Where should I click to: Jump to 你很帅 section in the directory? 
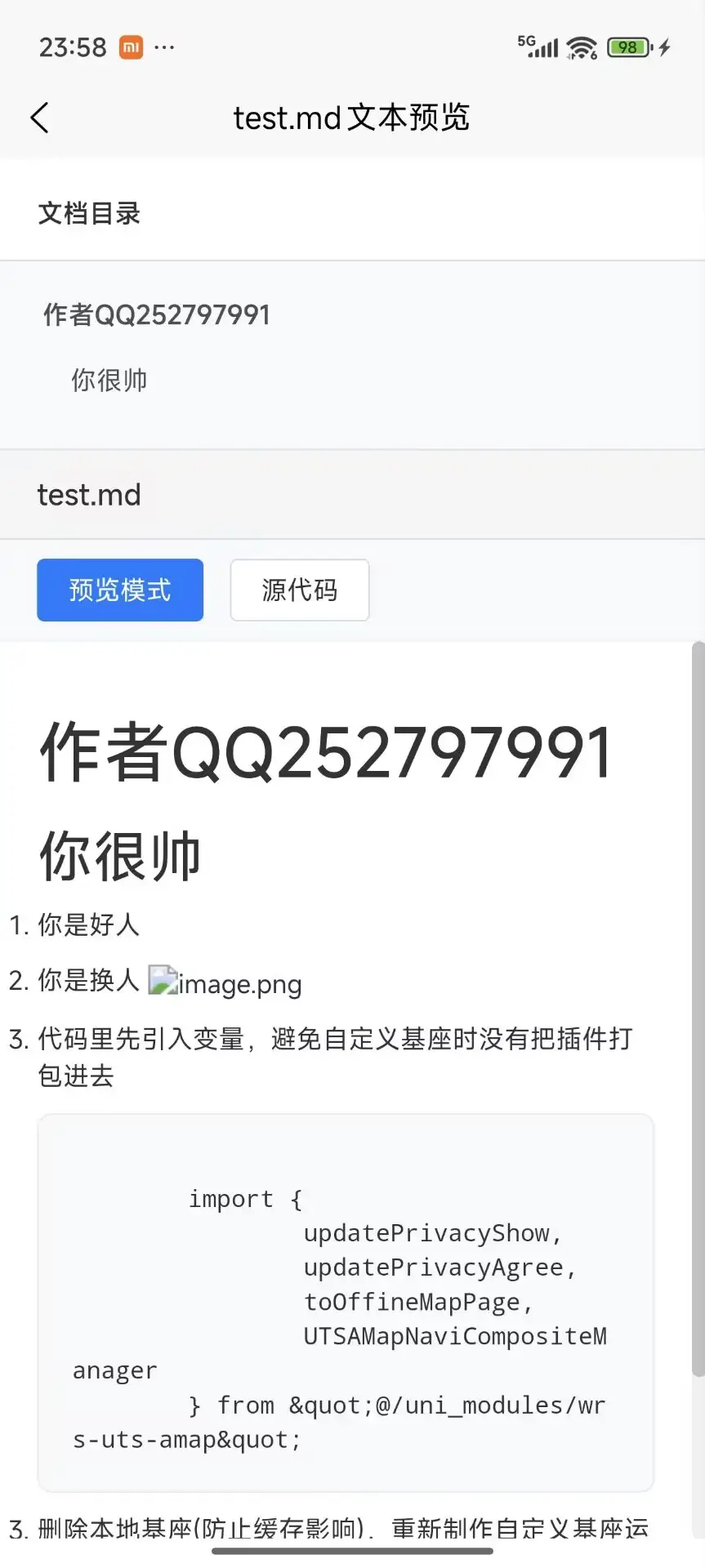(109, 380)
